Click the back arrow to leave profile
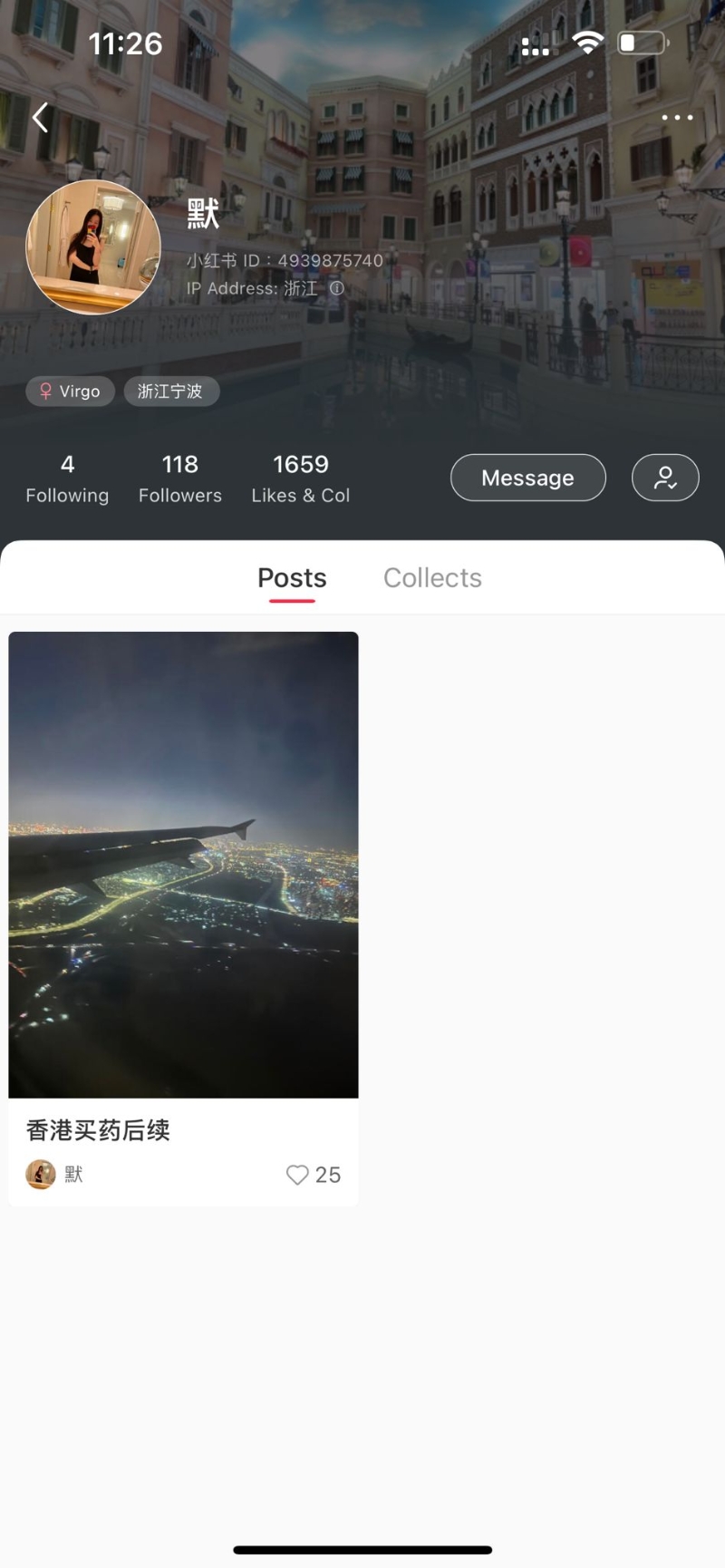Image resolution: width=725 pixels, height=1568 pixels. 40,117
